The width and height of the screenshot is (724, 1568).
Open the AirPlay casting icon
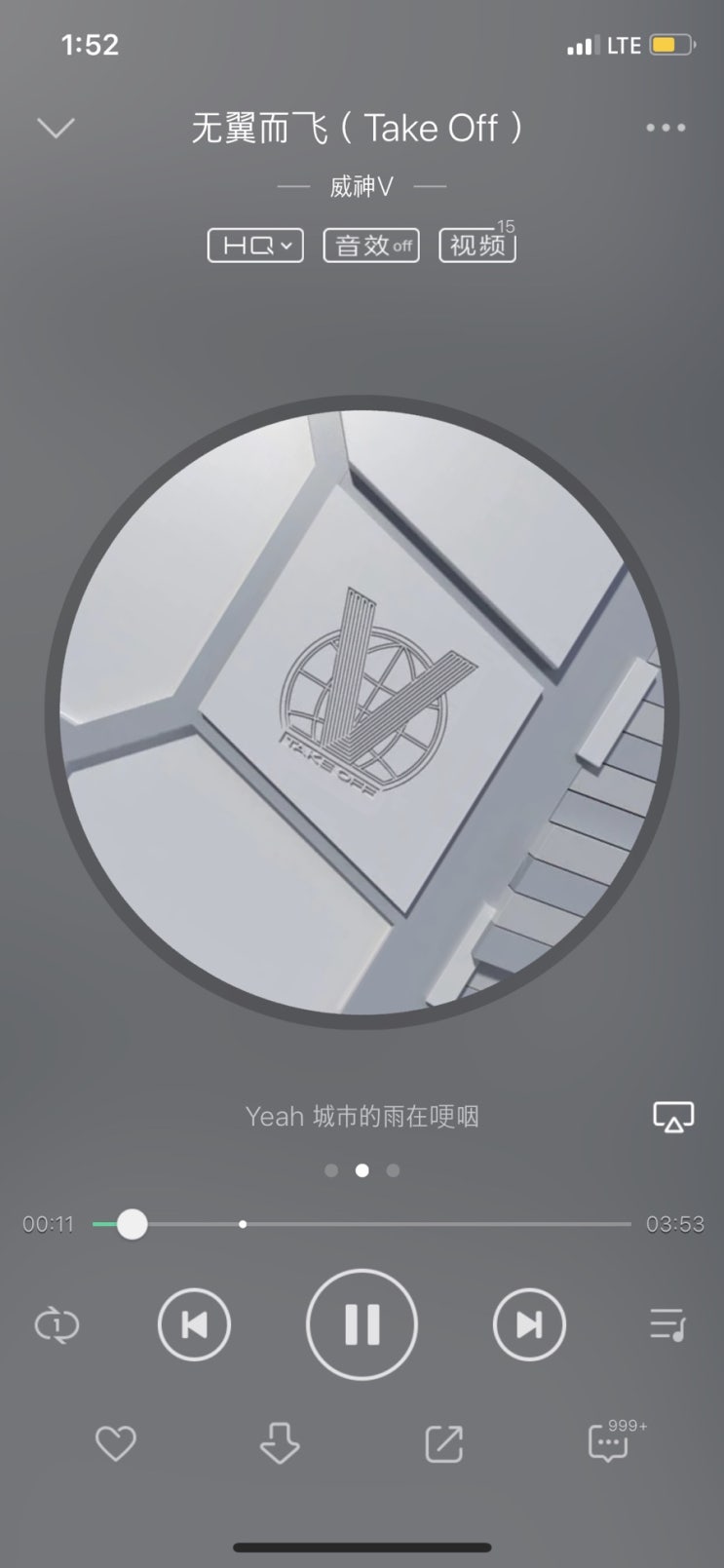coord(673,1117)
